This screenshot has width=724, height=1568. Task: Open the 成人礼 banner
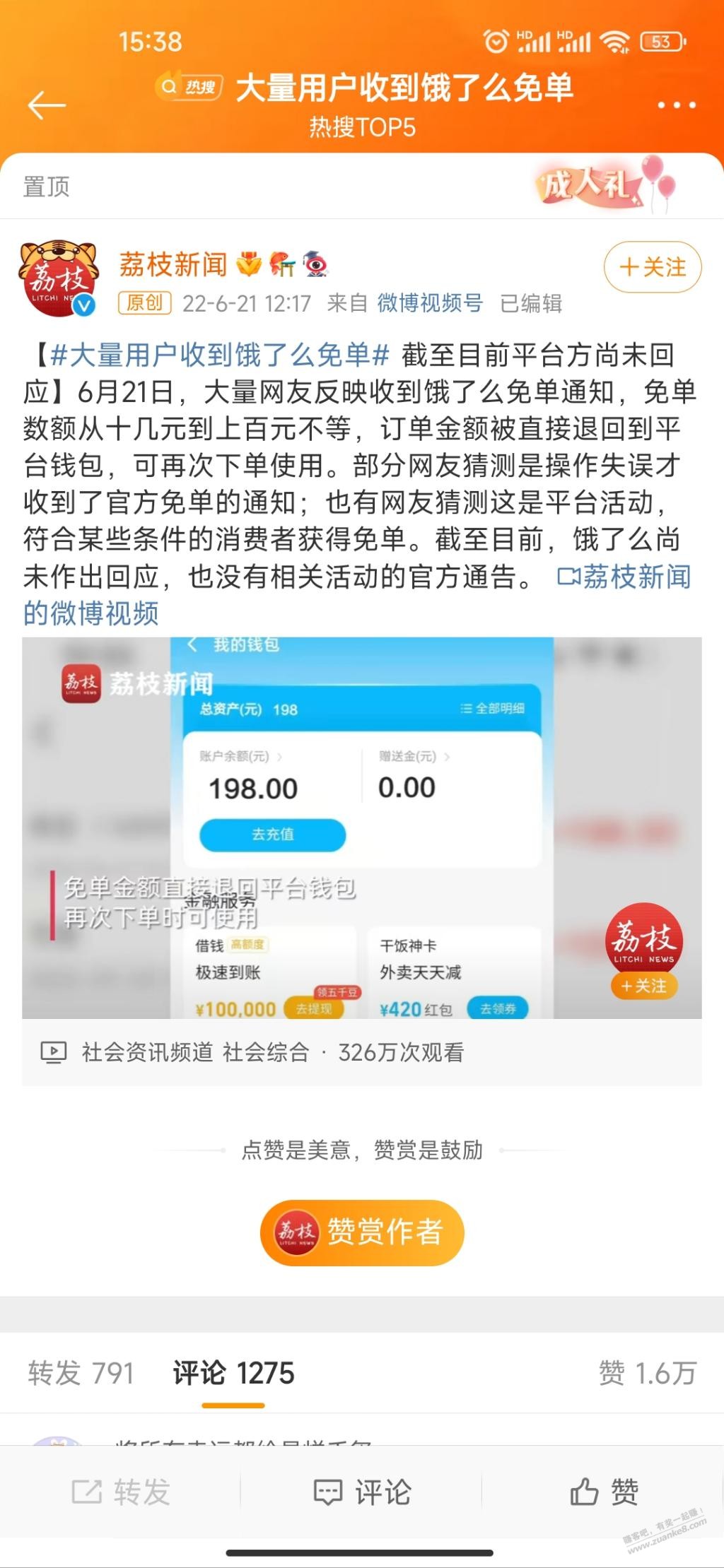point(605,185)
